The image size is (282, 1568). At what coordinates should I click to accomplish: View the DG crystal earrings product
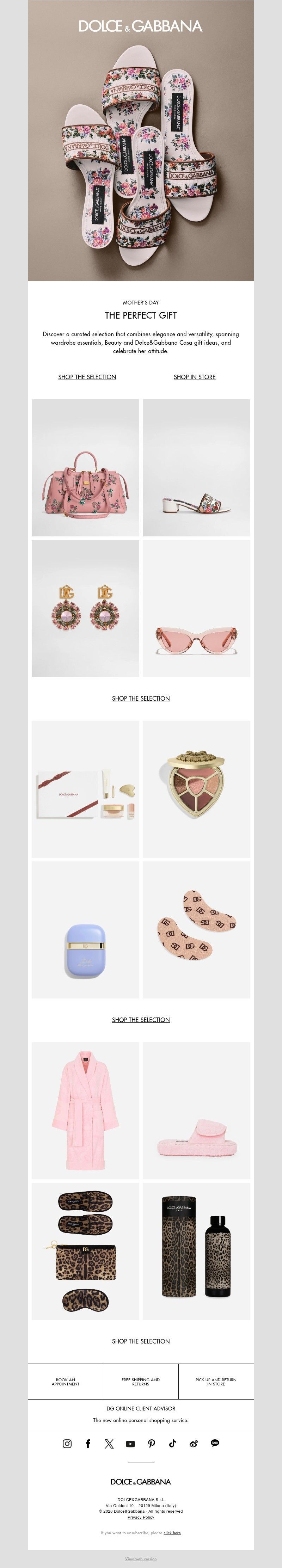pyautogui.click(x=85, y=608)
